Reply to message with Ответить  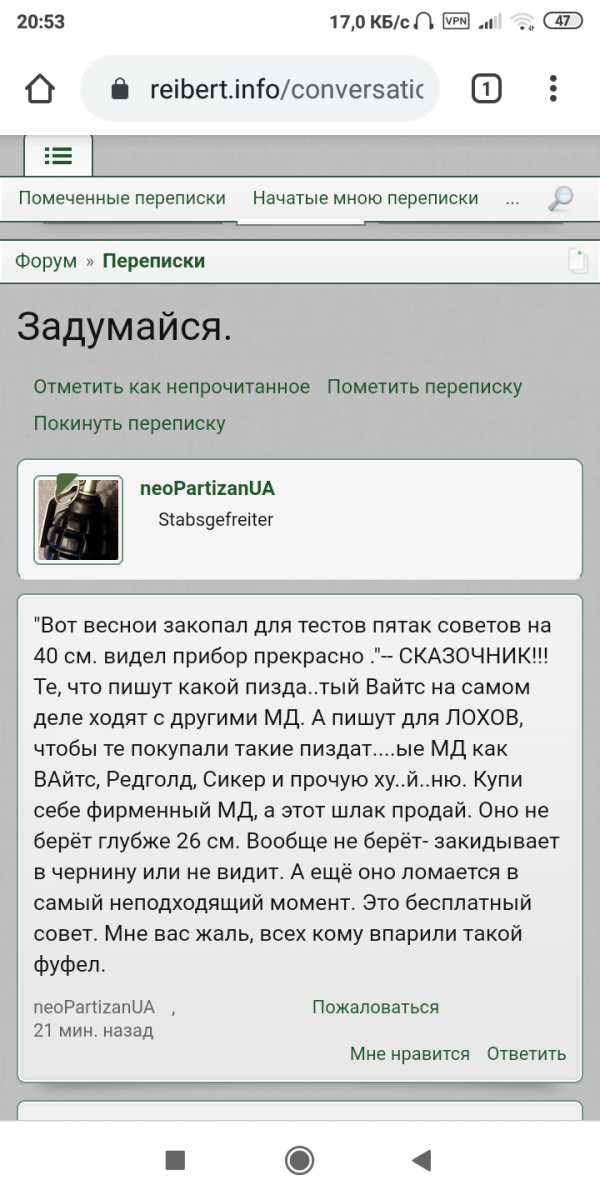pos(526,1054)
